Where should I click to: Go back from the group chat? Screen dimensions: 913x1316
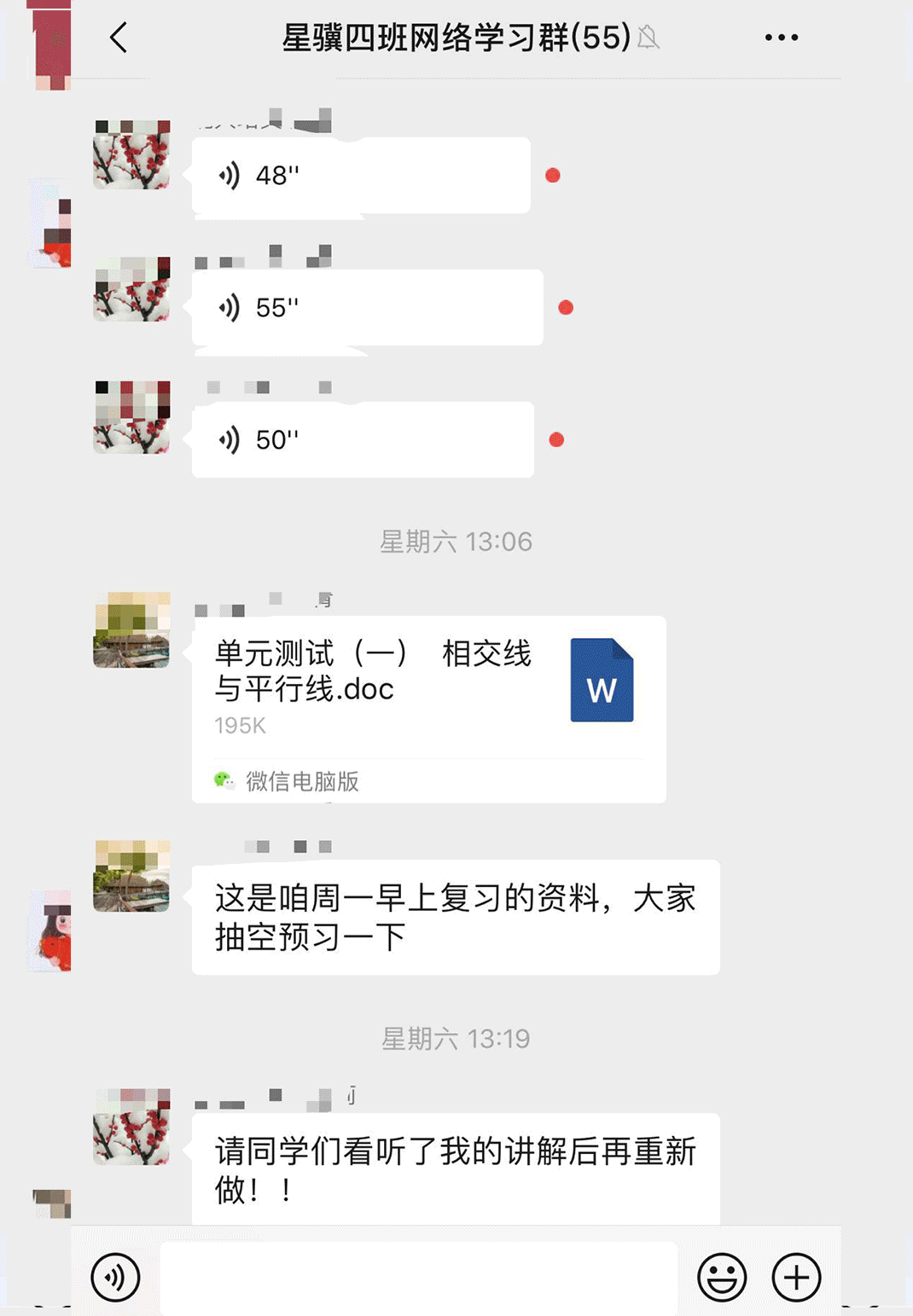119,38
